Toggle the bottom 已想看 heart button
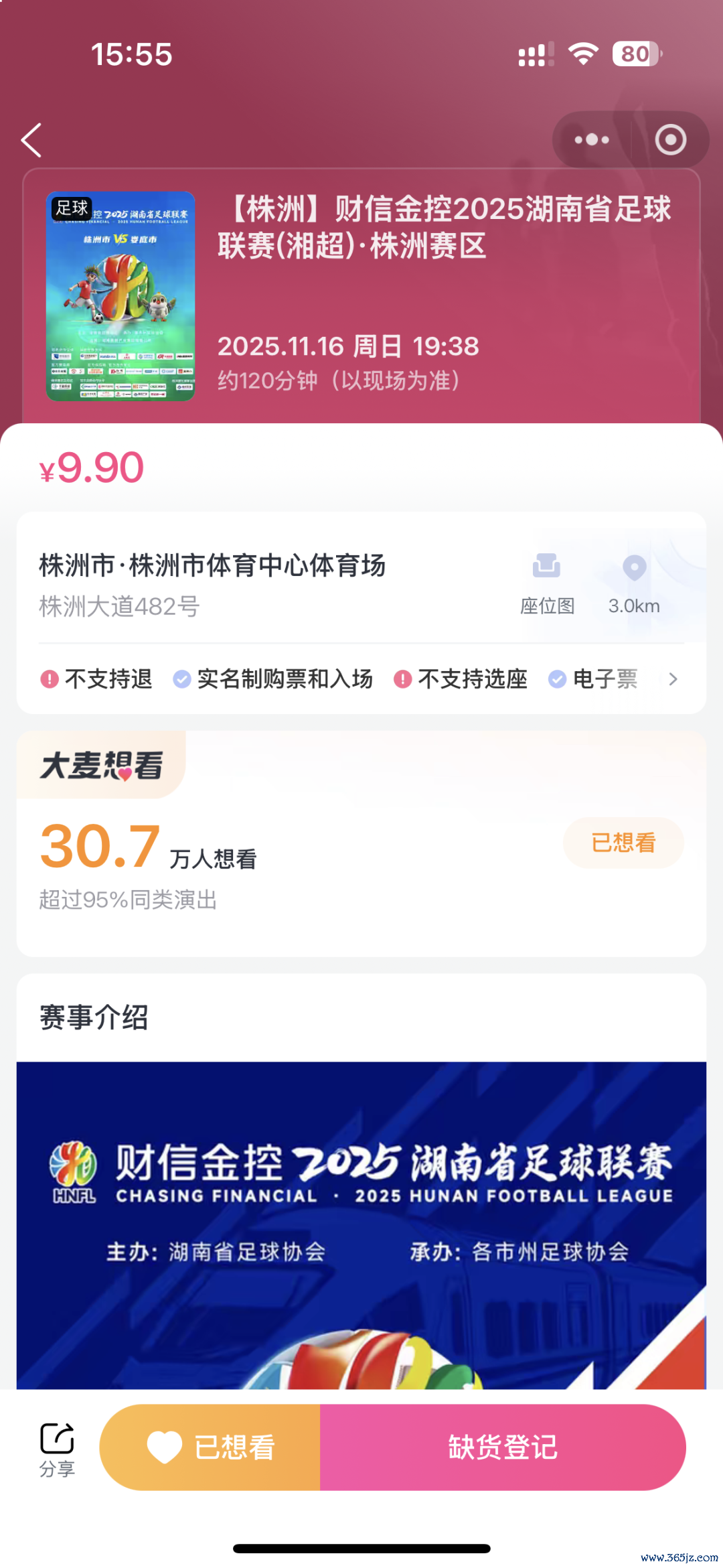Image resolution: width=723 pixels, height=1568 pixels. [x=210, y=1447]
